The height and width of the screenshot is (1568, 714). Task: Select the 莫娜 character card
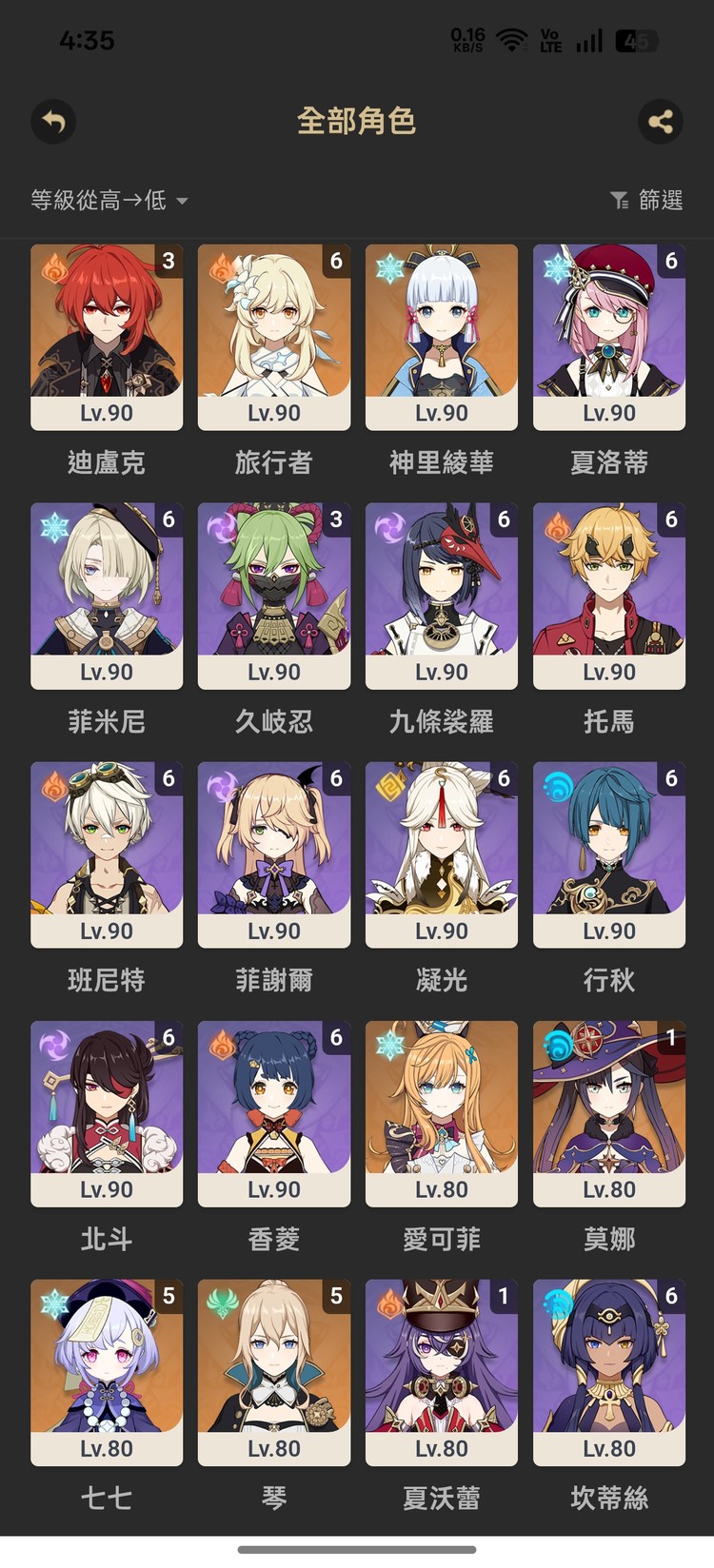[x=609, y=1113]
